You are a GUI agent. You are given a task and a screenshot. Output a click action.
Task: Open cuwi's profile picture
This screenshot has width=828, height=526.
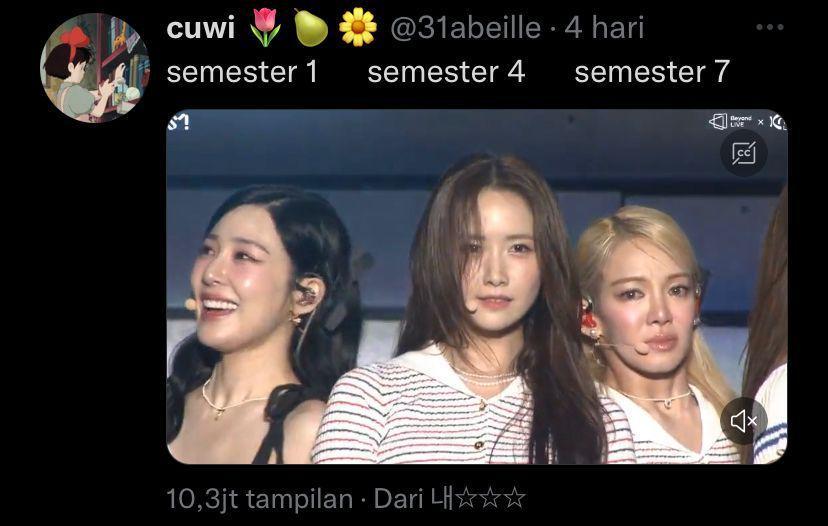click(94, 67)
